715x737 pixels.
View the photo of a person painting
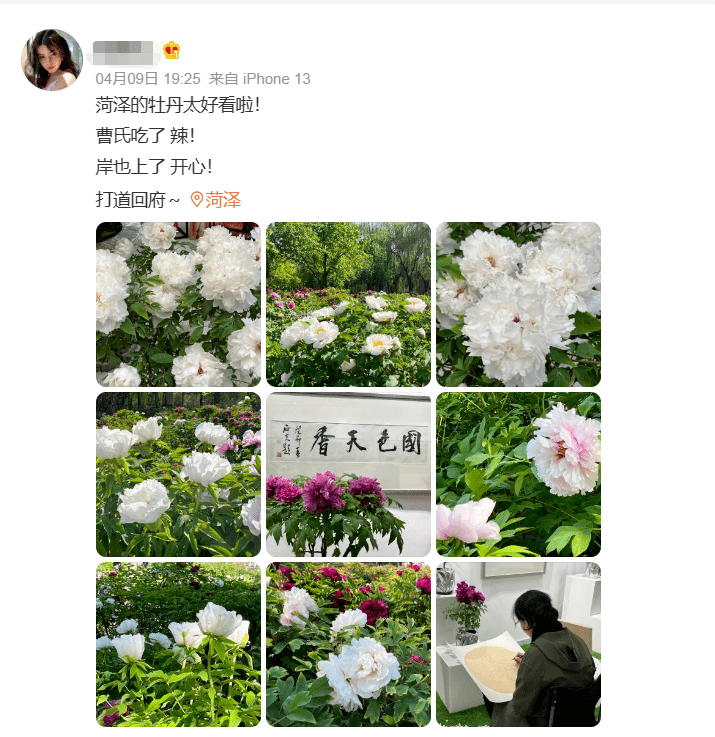point(518,644)
